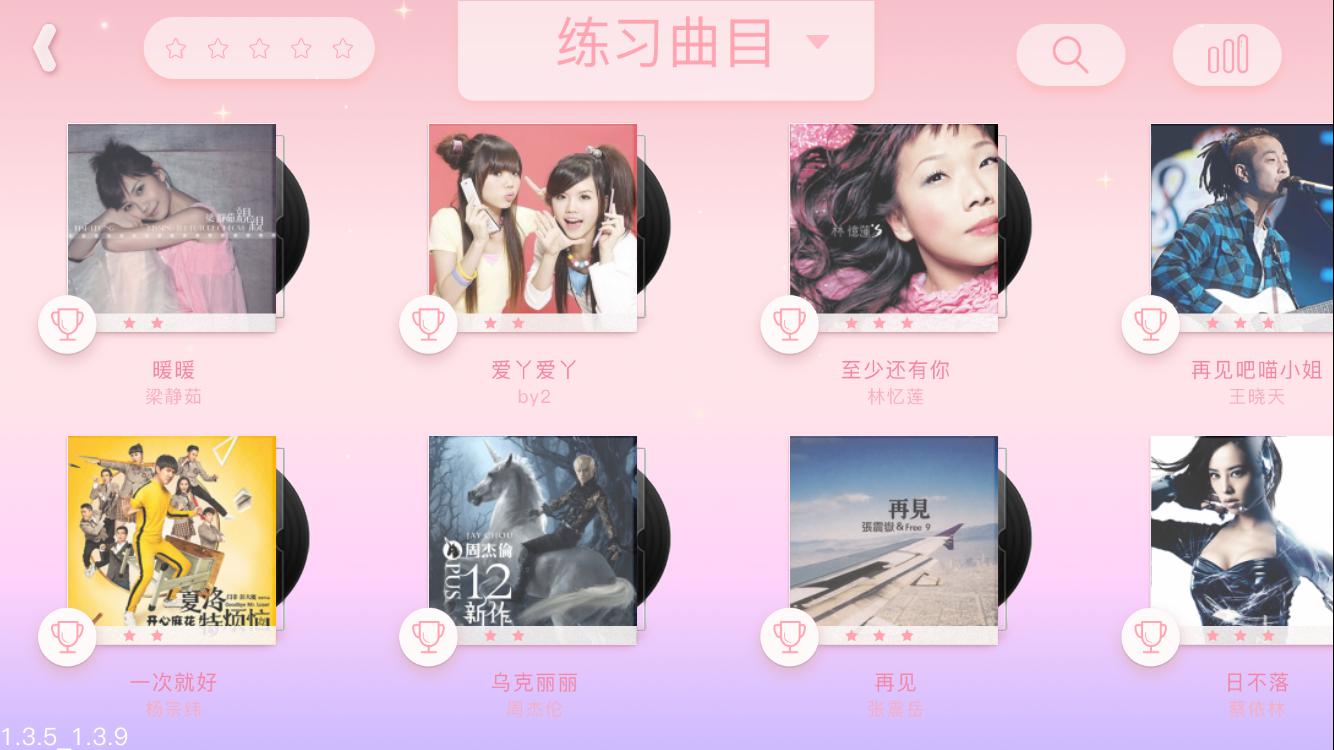Tap the trophy icon on 至少还有你
1334x750 pixels.
789,324
